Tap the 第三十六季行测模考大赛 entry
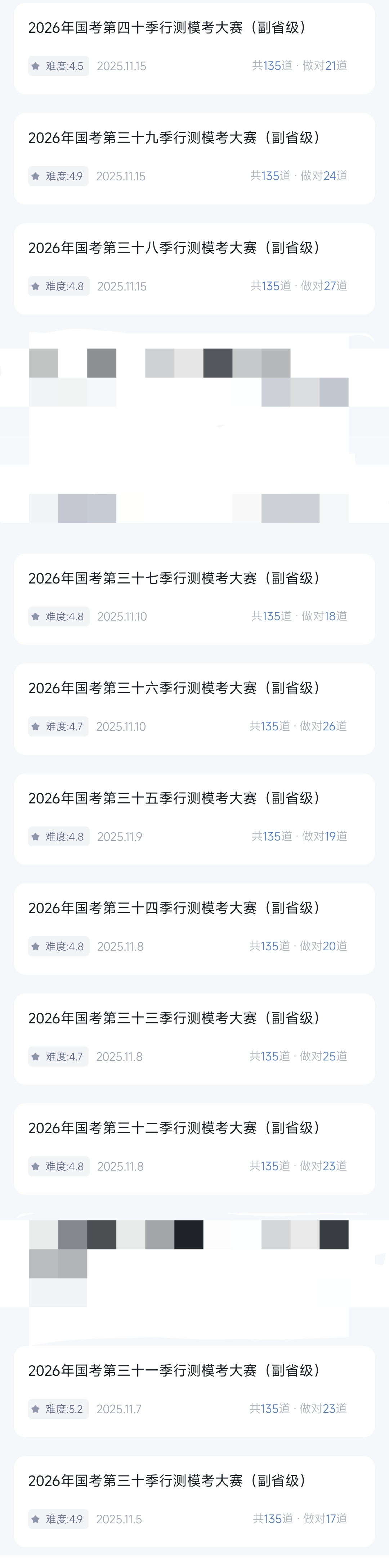 pos(194,708)
